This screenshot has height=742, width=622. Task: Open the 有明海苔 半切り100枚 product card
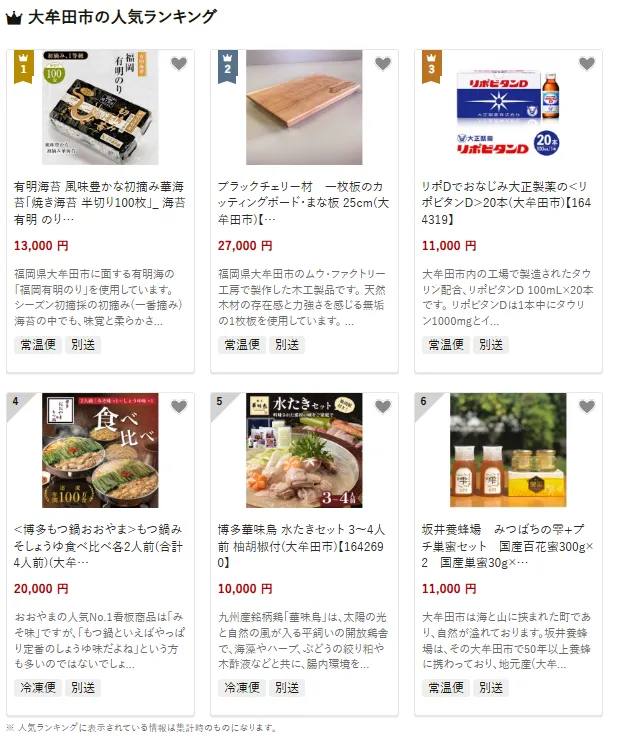click(x=100, y=203)
